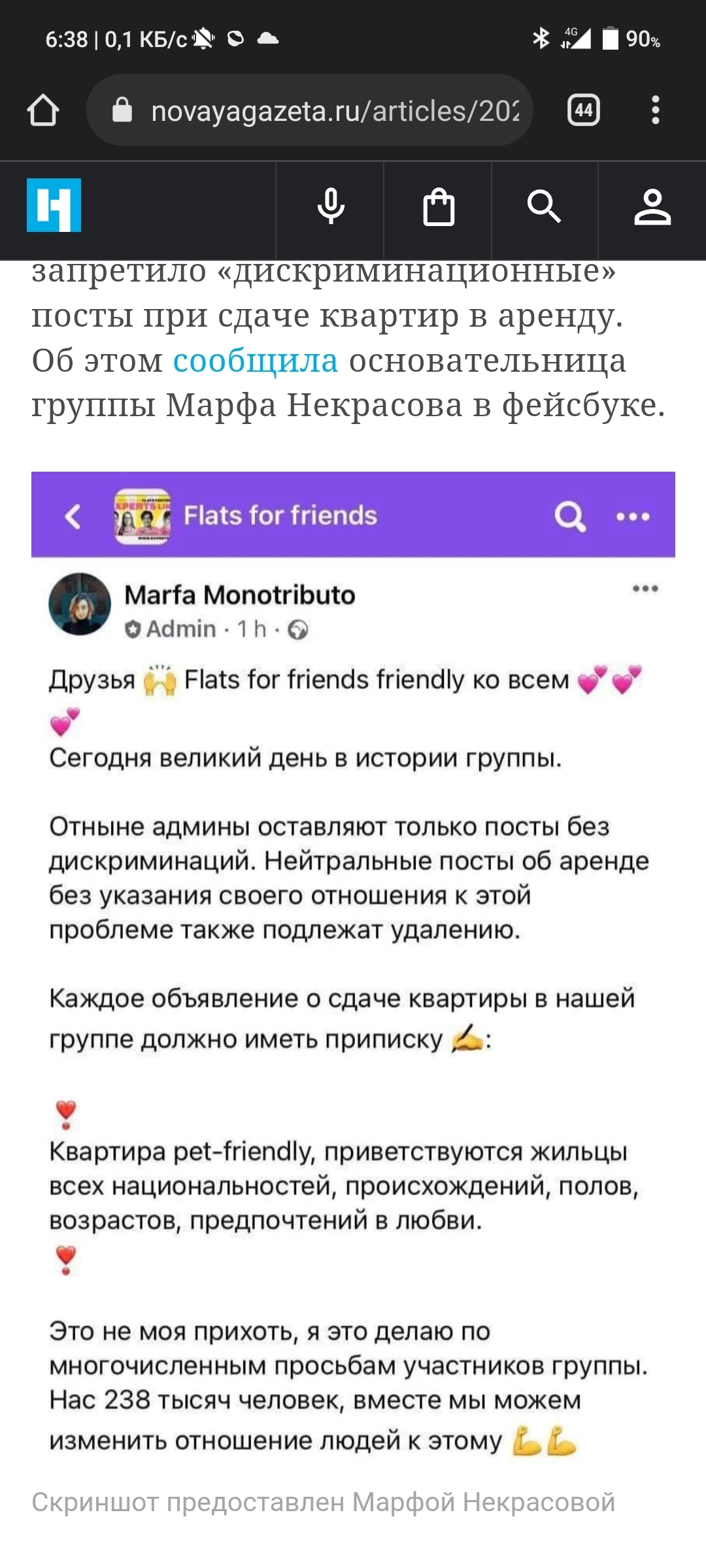Open the tab switcher showing 44 tabs
This screenshot has width=706, height=1568.
tap(583, 110)
